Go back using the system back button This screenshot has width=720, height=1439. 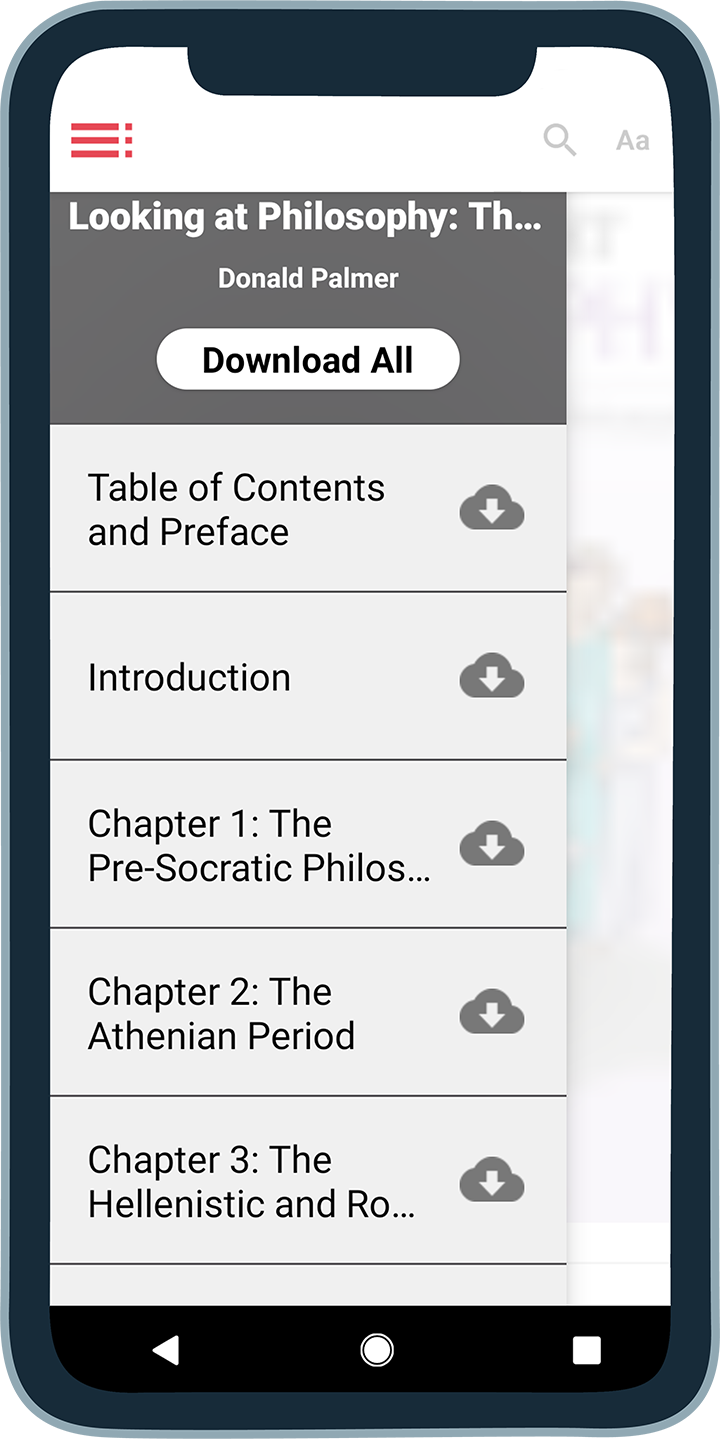[x=166, y=1350]
